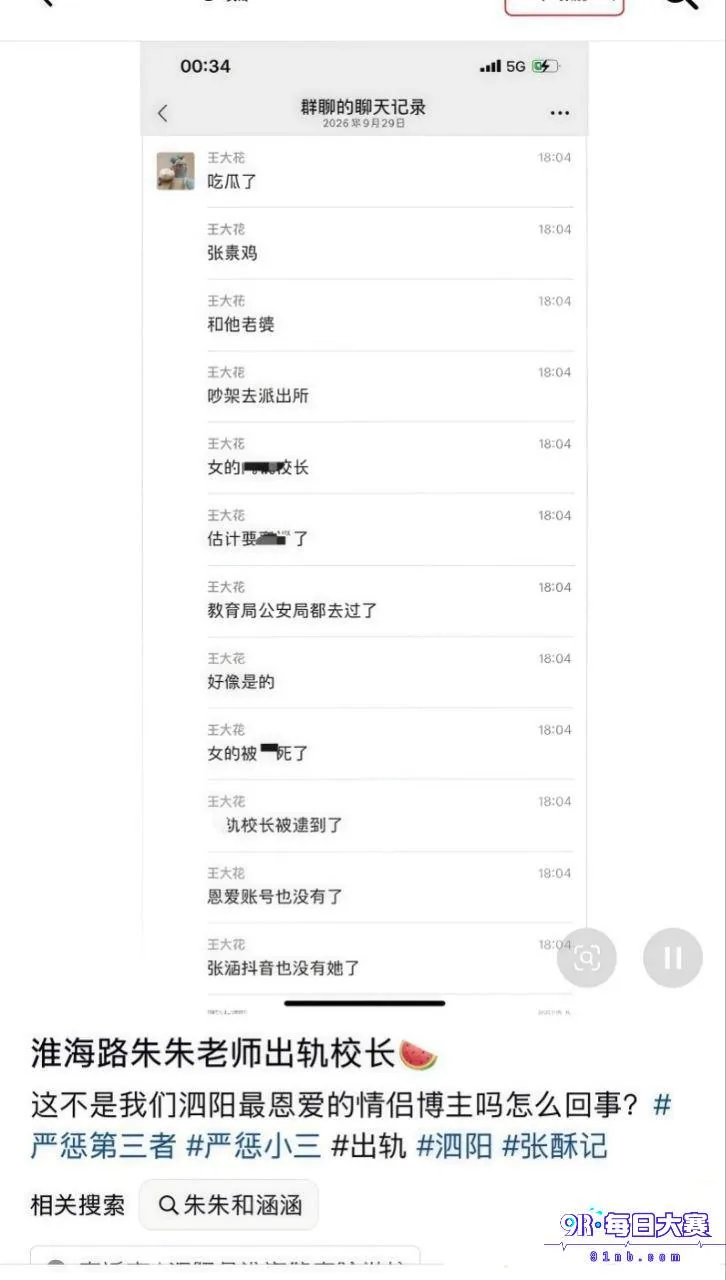Search related topic 朱朱和涵涵
Image resolution: width=726 pixels, height=1280 pixels.
click(228, 1205)
